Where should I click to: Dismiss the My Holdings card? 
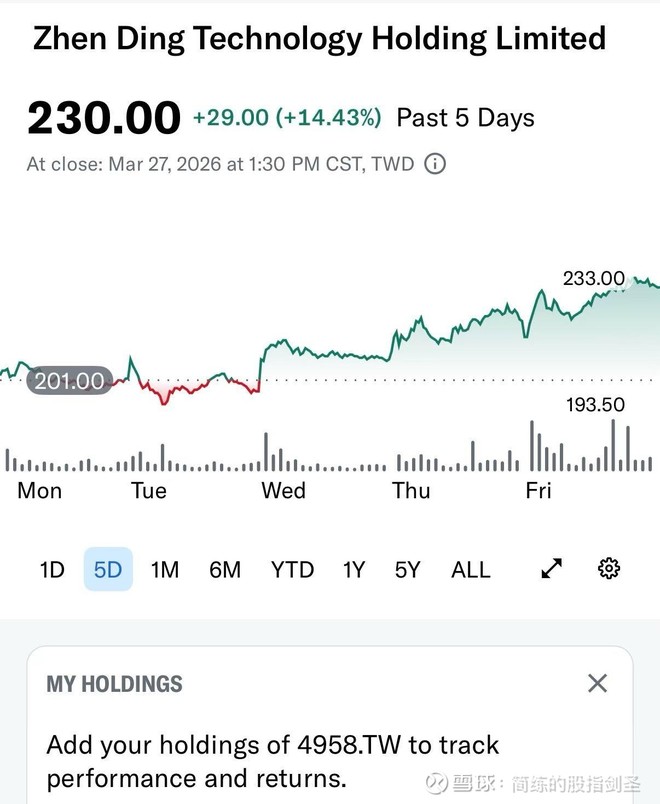pos(597,683)
